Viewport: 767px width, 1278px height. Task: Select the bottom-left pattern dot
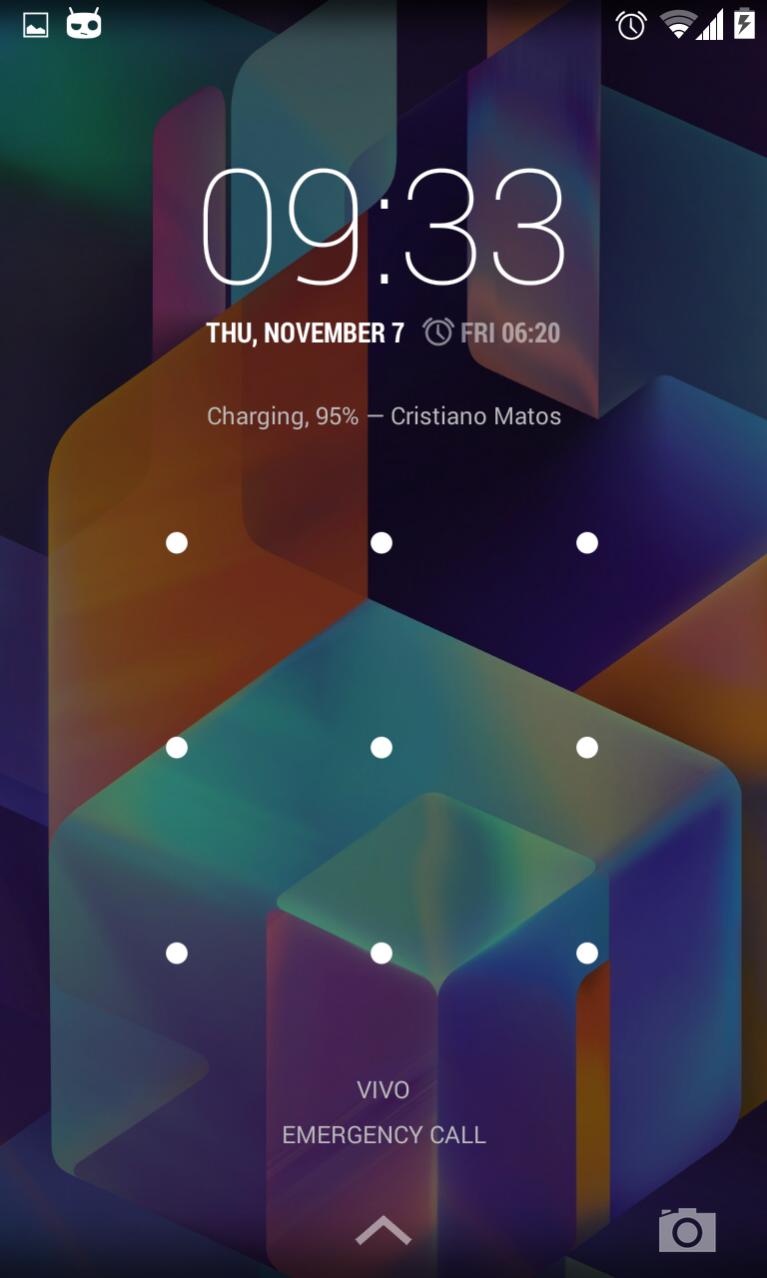(177, 953)
